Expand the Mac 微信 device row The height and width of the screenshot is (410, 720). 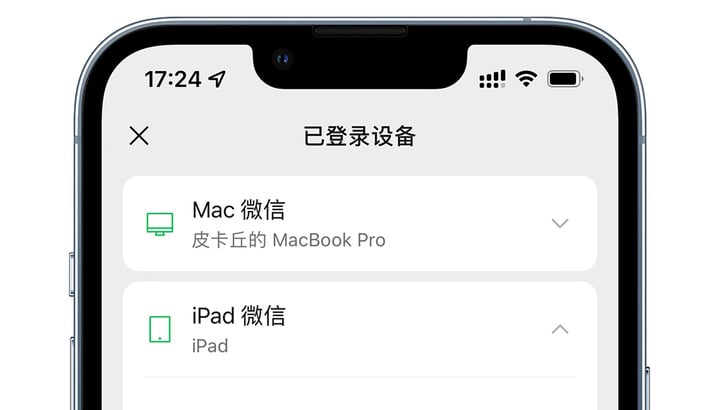[560, 223]
